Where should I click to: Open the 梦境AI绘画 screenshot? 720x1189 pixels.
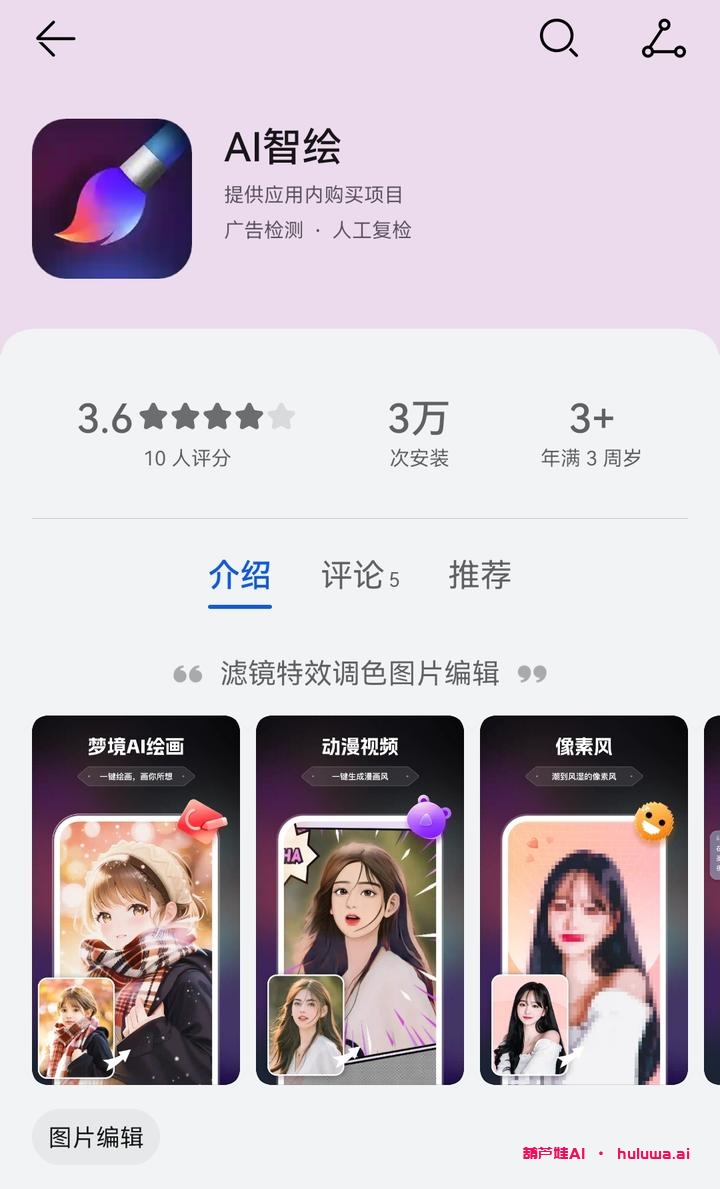tap(136, 900)
